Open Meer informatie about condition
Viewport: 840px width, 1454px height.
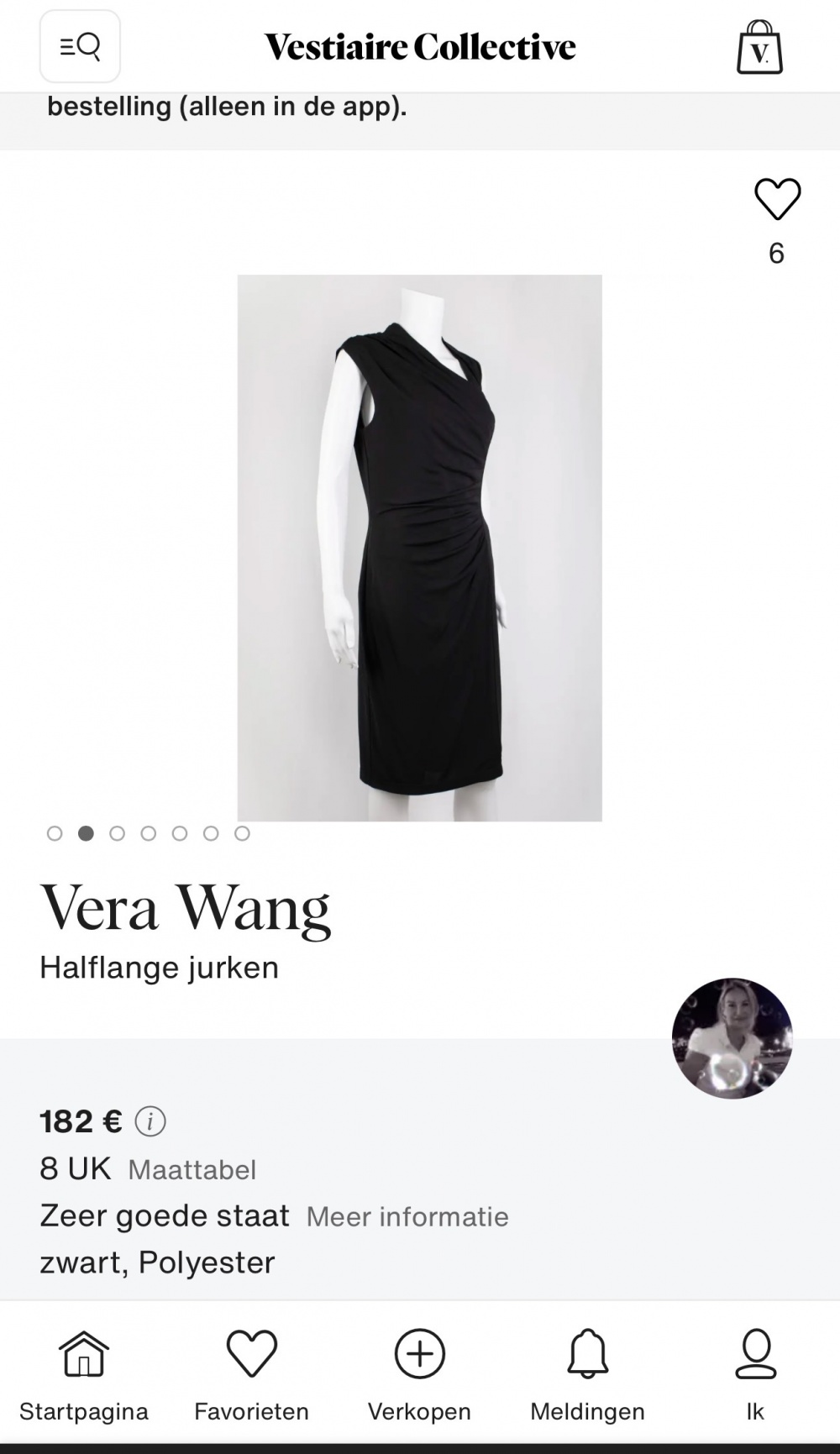pyautogui.click(x=407, y=1217)
